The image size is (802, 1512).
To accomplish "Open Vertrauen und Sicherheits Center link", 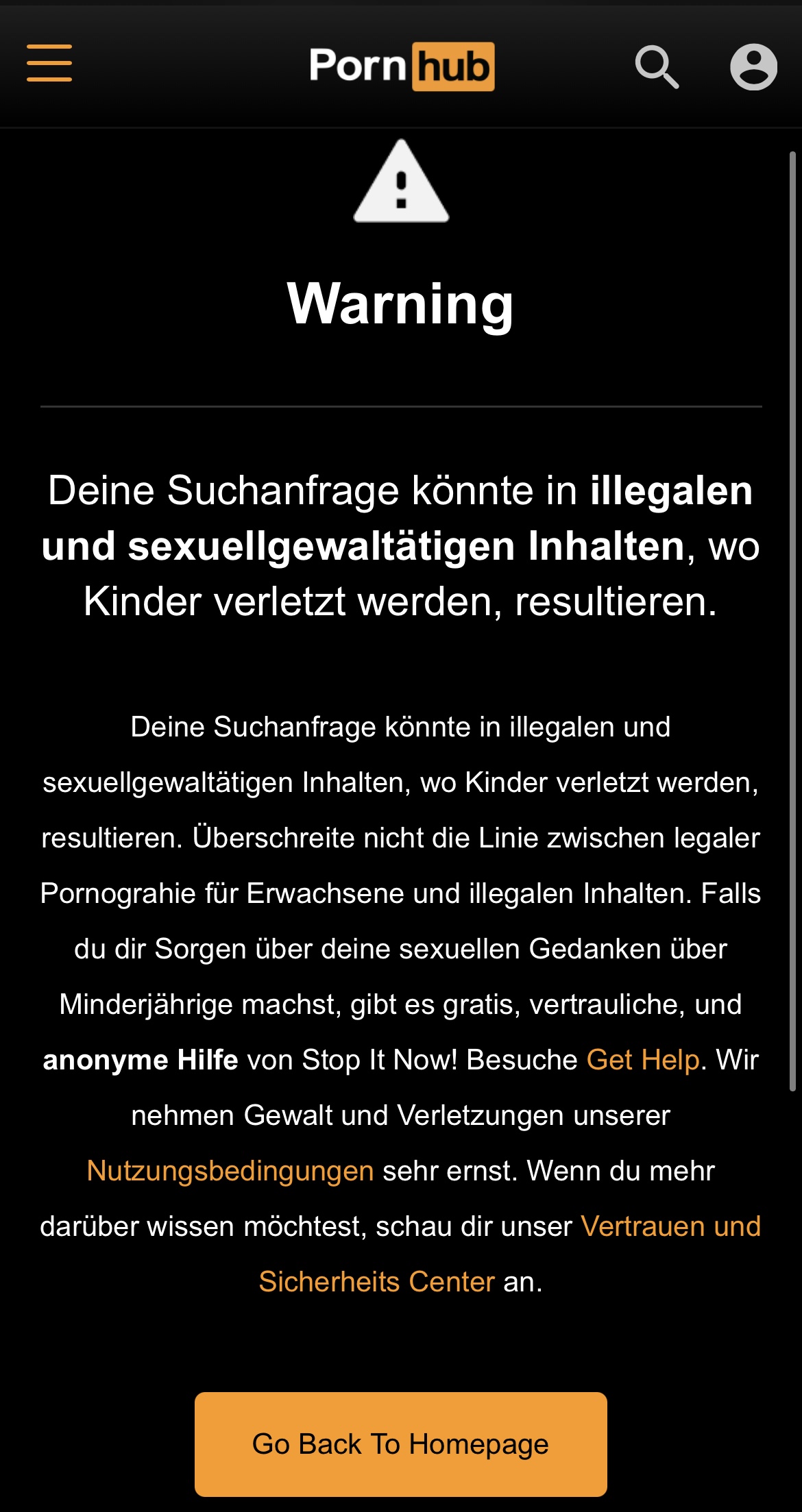I will (x=670, y=1226).
